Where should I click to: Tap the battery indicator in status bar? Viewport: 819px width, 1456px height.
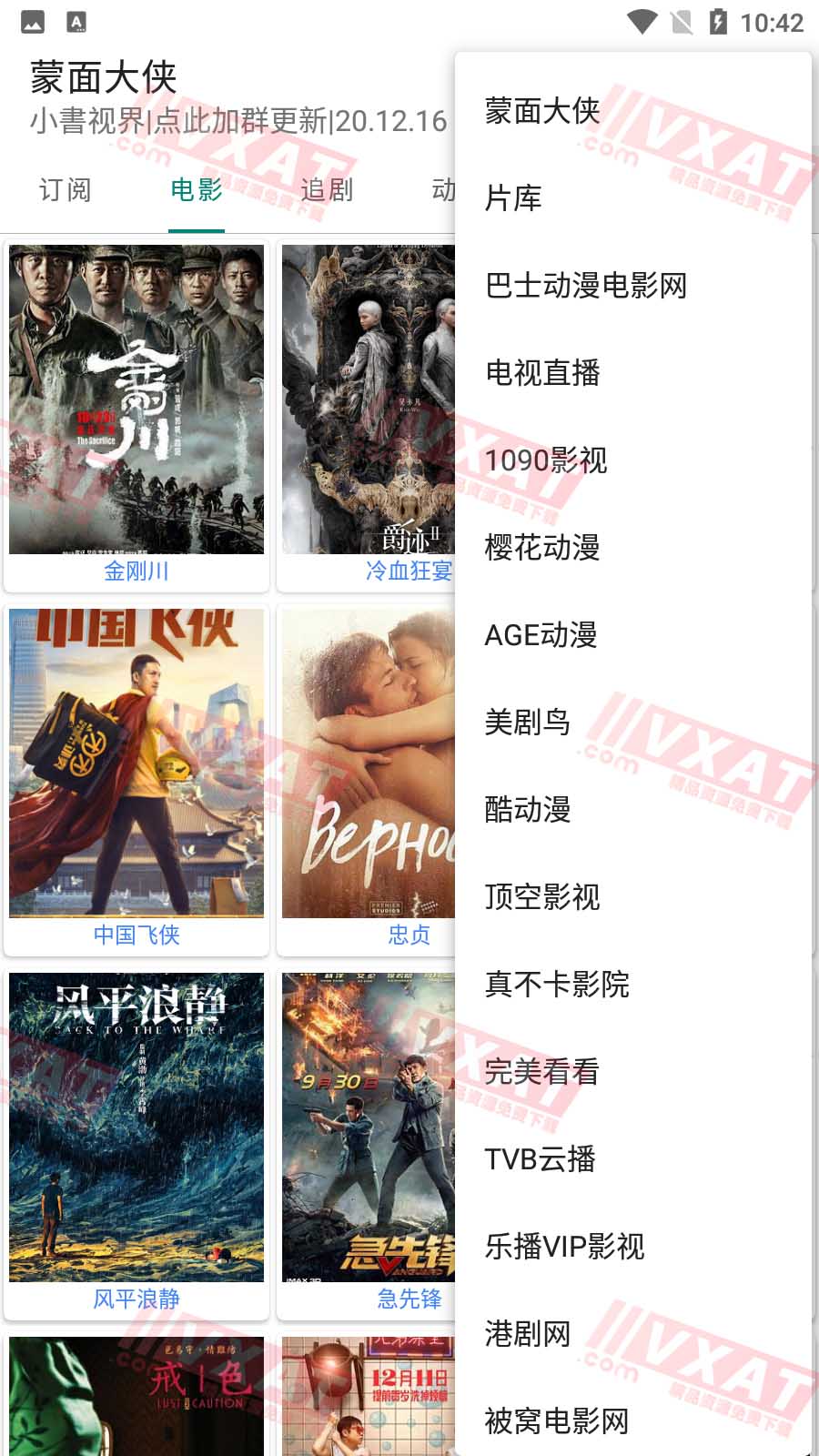[x=720, y=23]
